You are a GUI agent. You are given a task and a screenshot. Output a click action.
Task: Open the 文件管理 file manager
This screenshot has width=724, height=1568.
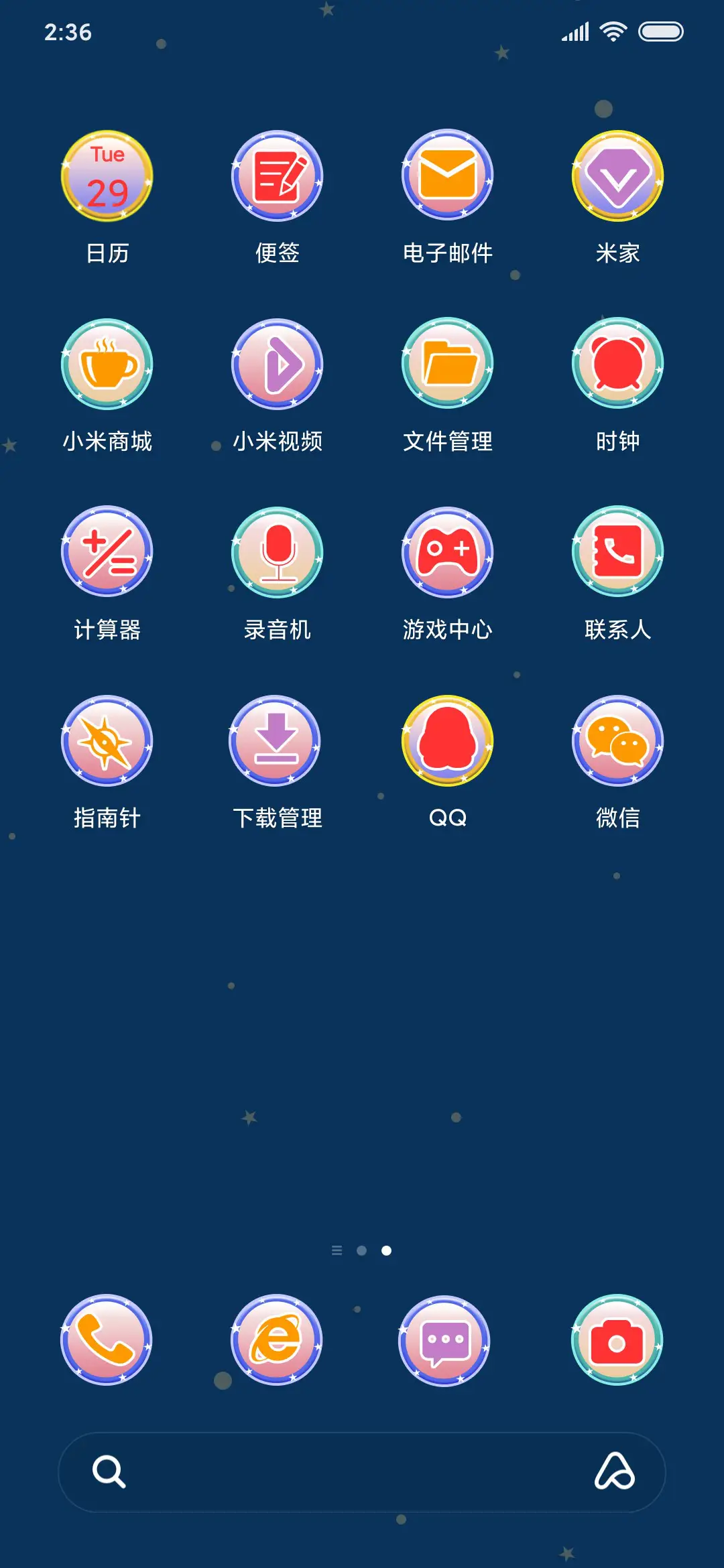point(447,364)
